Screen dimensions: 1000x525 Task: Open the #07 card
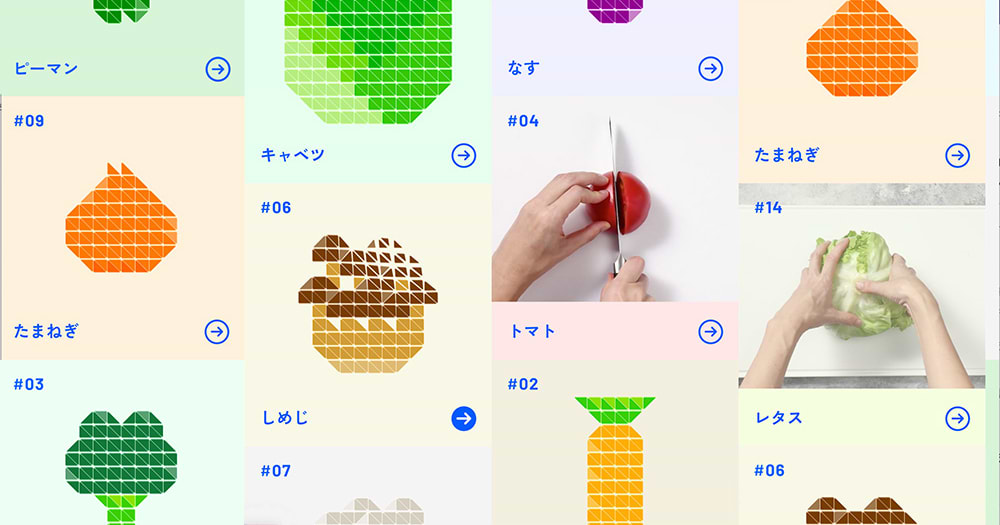pos(367,490)
